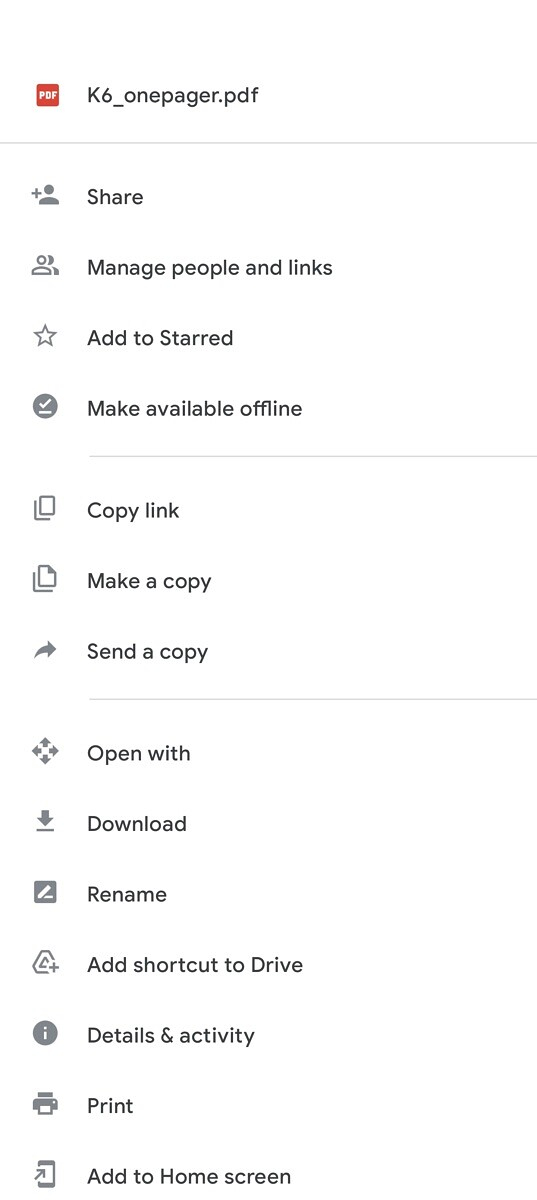Add shortcut to Drive
The image size is (537, 1200).
tap(268, 965)
